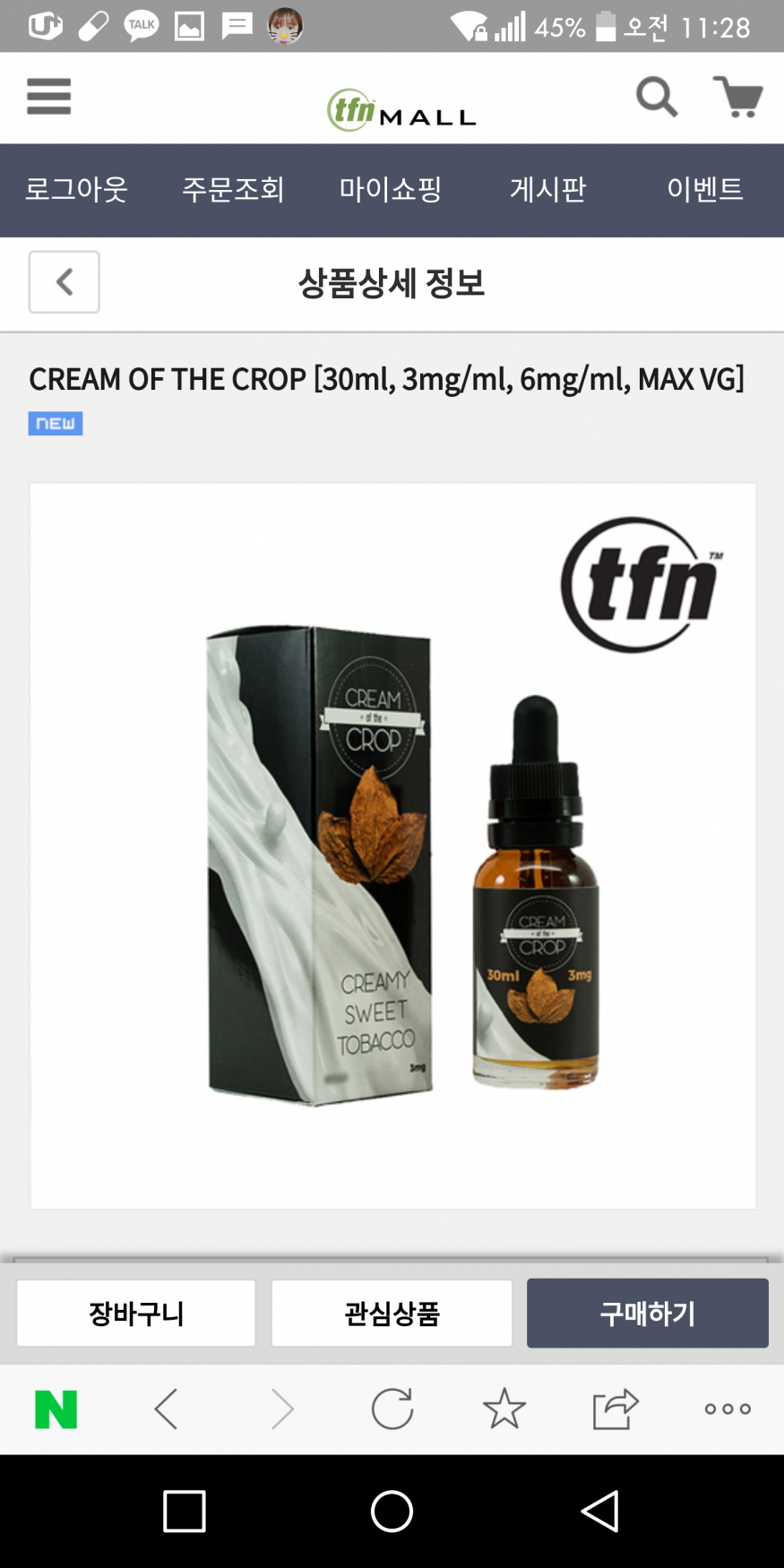Tap the system home button
784x1568 pixels.
[392, 1512]
